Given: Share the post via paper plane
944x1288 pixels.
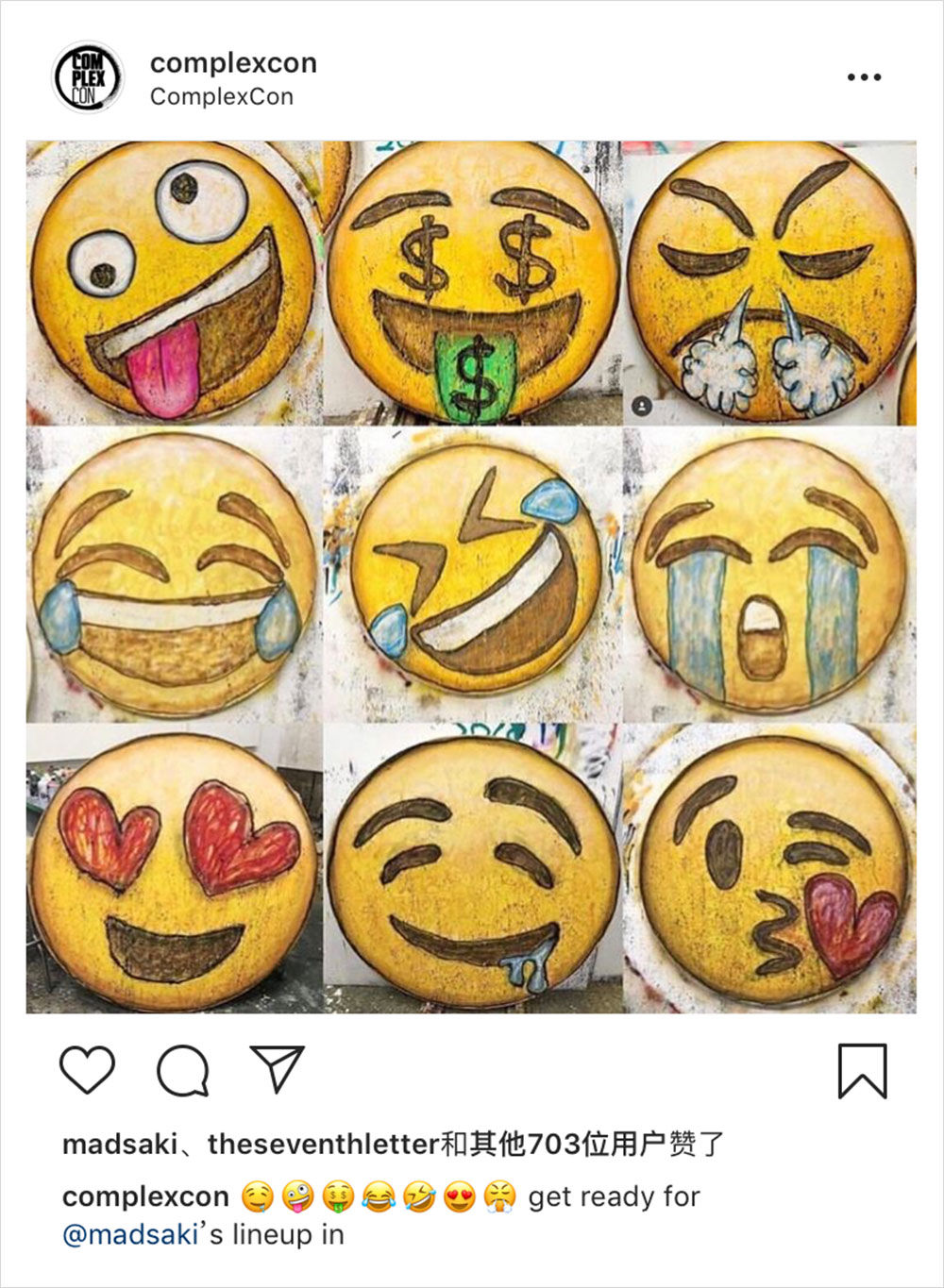Looking at the screenshot, I should click(277, 1068).
